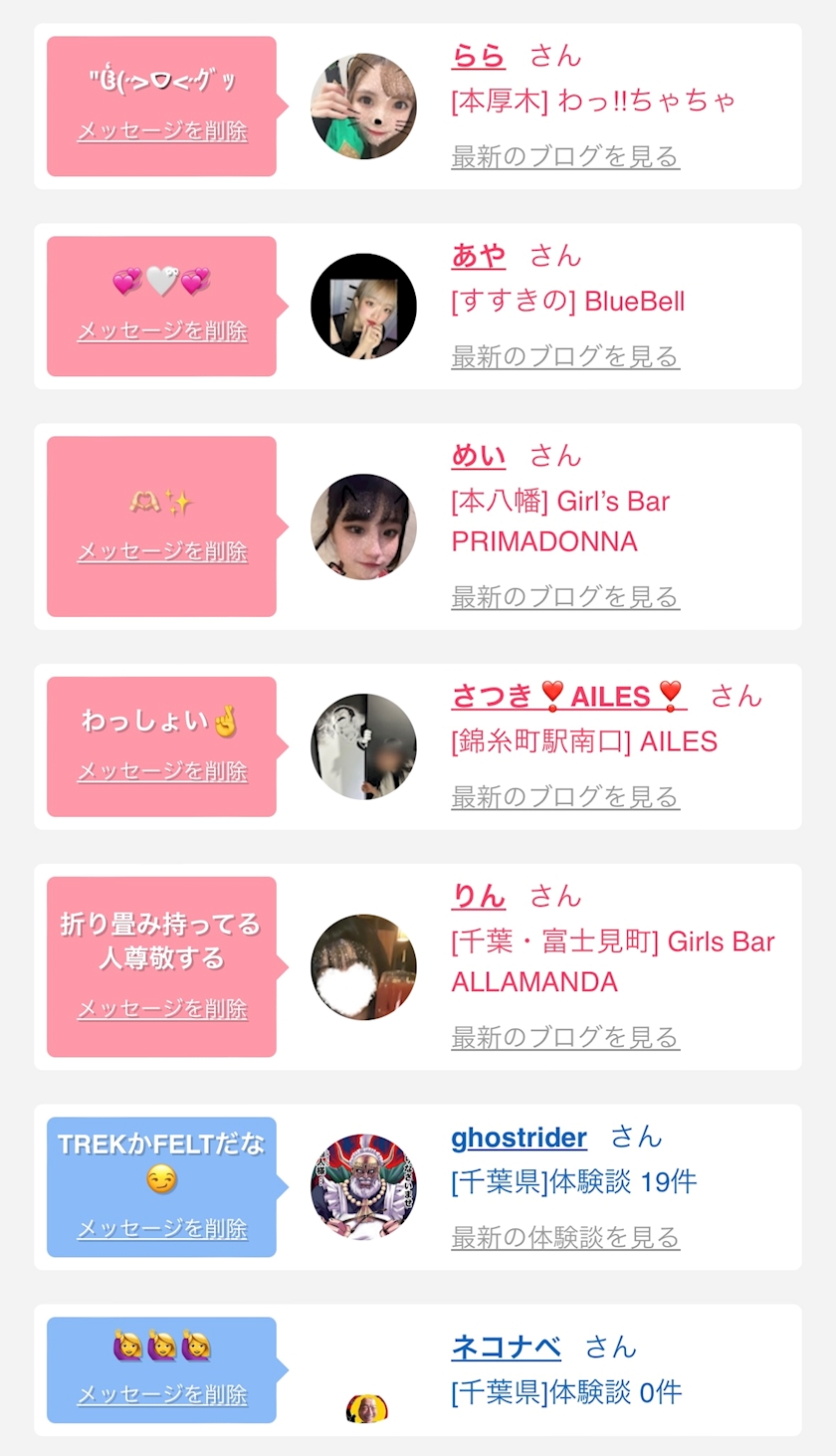The image size is (836, 1456).
Task: Open りん's profile name link
Action: pos(478,896)
